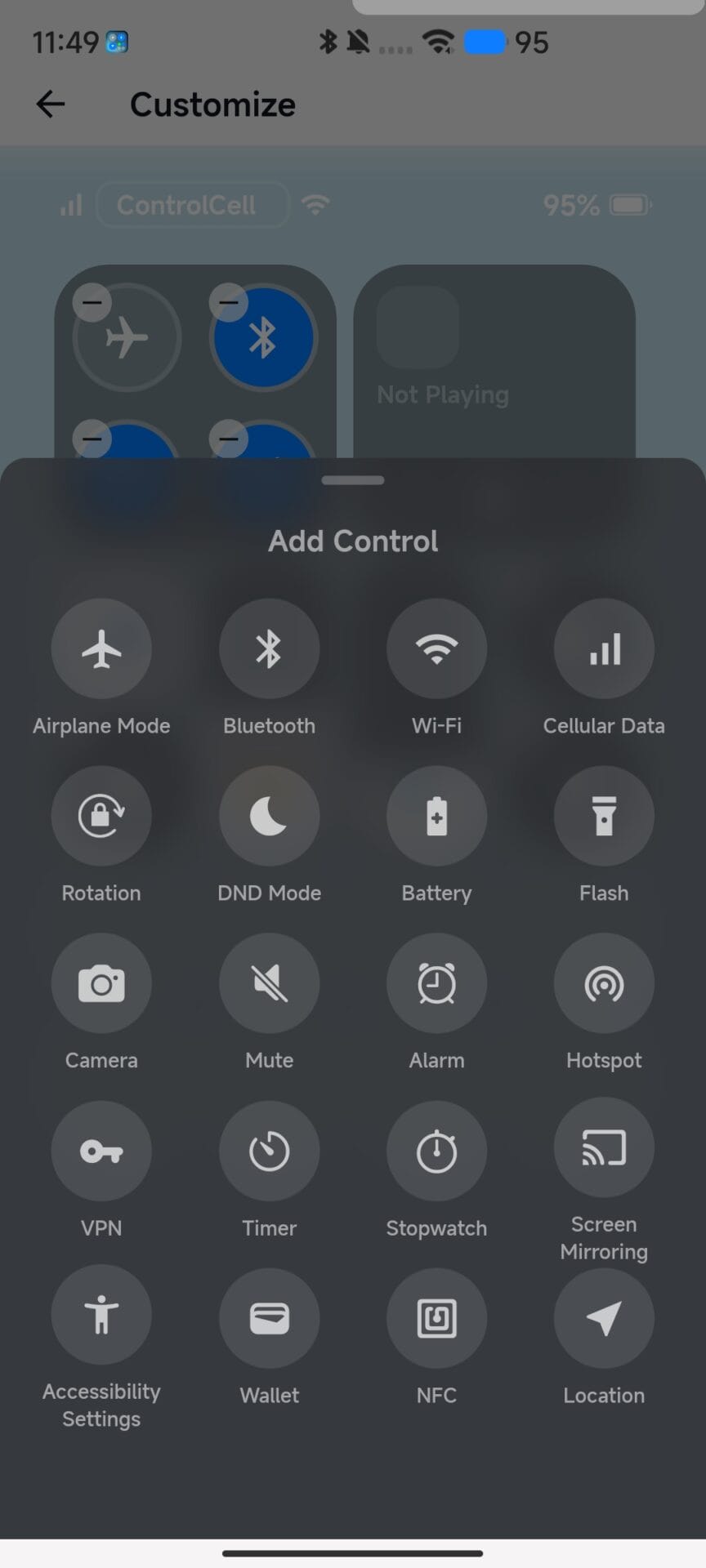Add the Flash control

coord(604,817)
